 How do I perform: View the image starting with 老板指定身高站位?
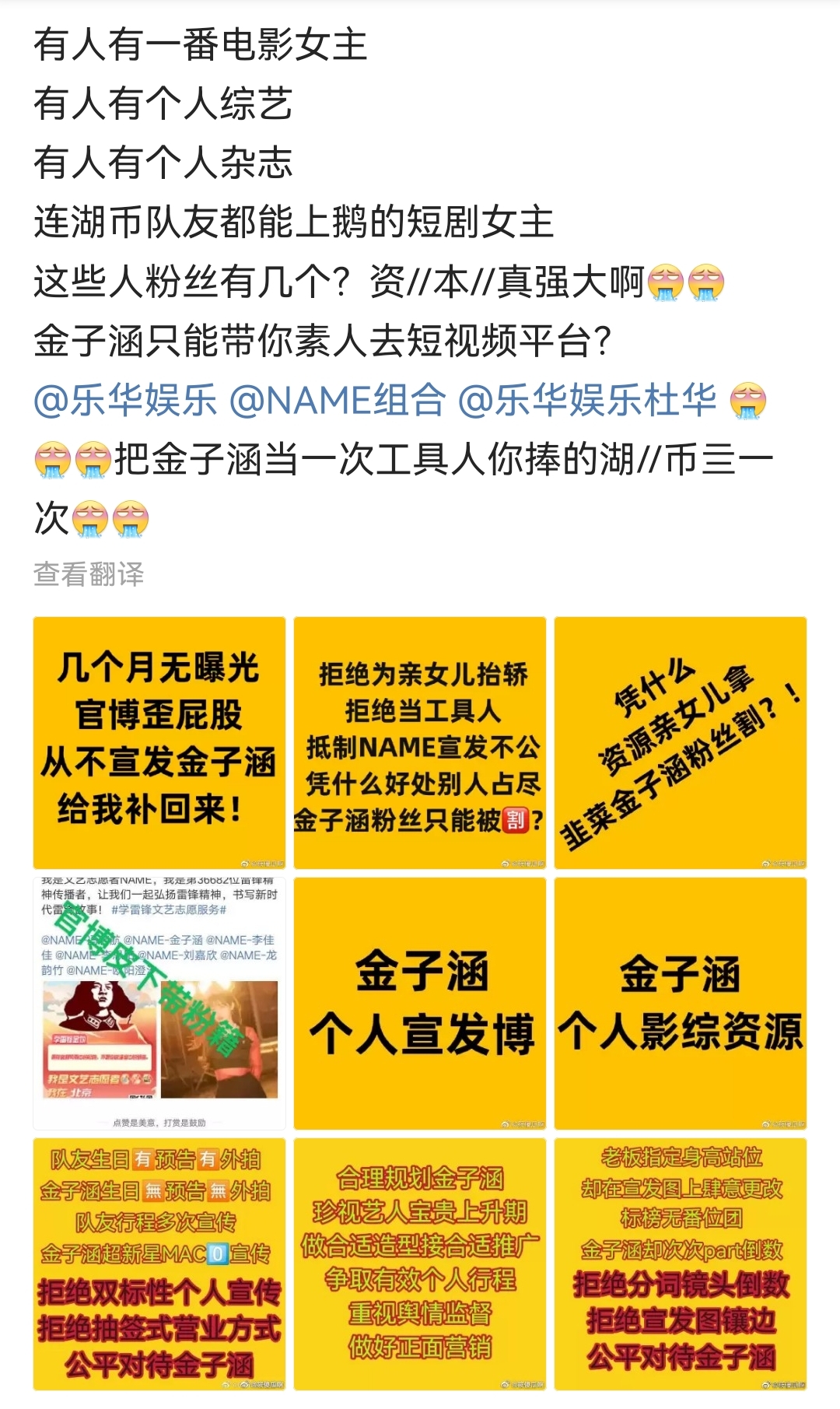pos(681,1264)
